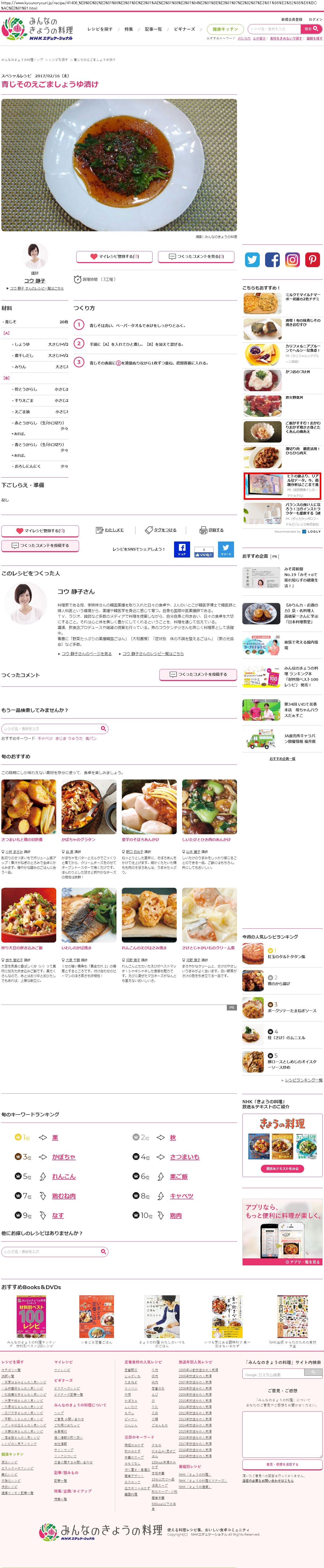Focus the header recipe search field
The width and height of the screenshot is (324, 1568).
[x=274, y=29]
